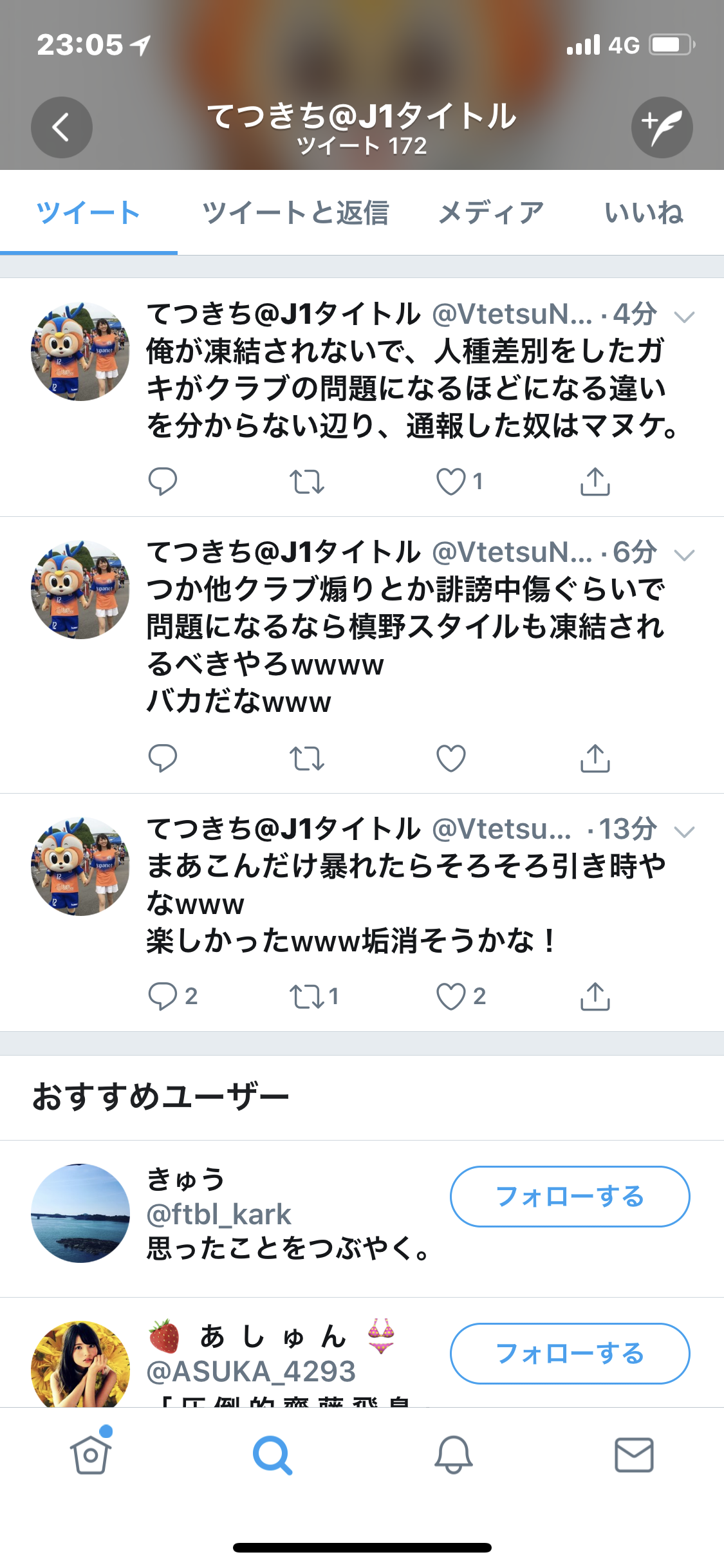Compose a new tweet with the feather icon
724x1568 pixels.
point(662,127)
